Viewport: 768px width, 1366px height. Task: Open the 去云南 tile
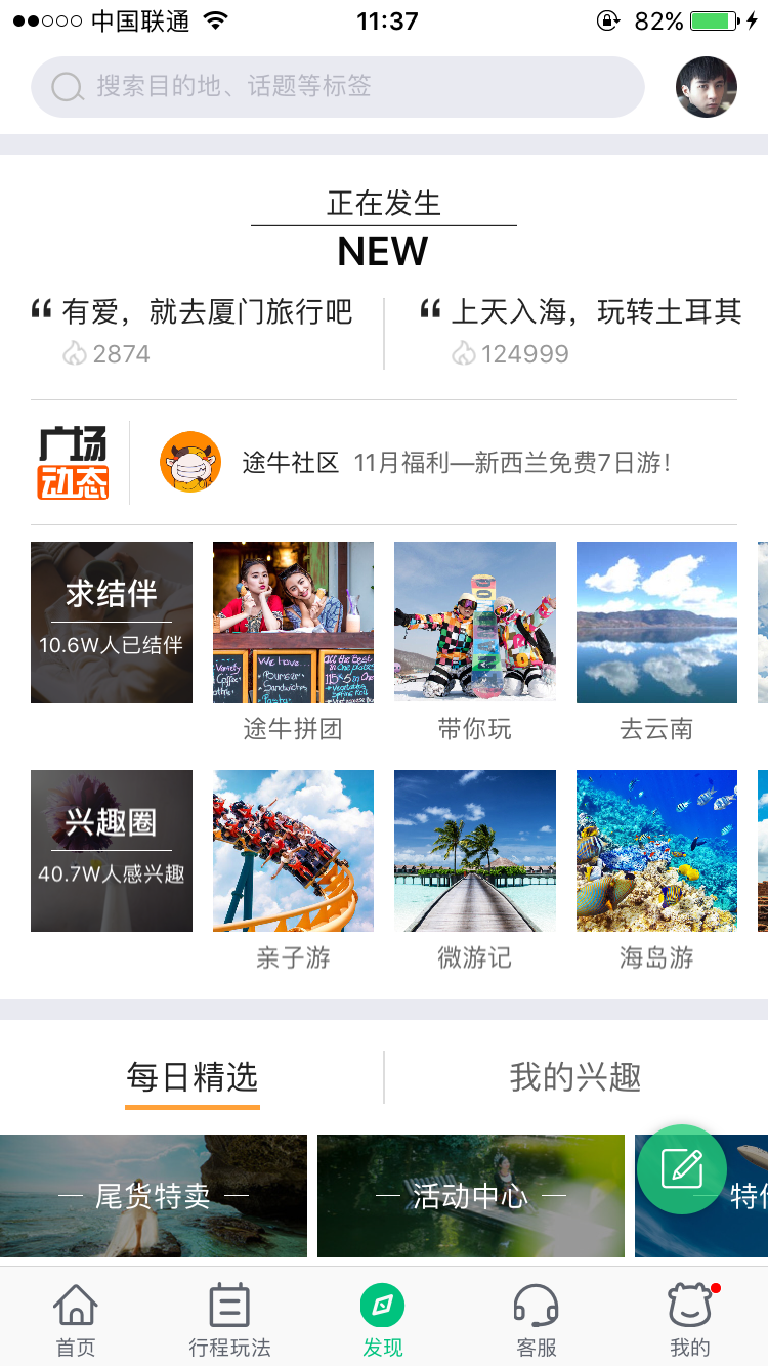click(x=656, y=622)
